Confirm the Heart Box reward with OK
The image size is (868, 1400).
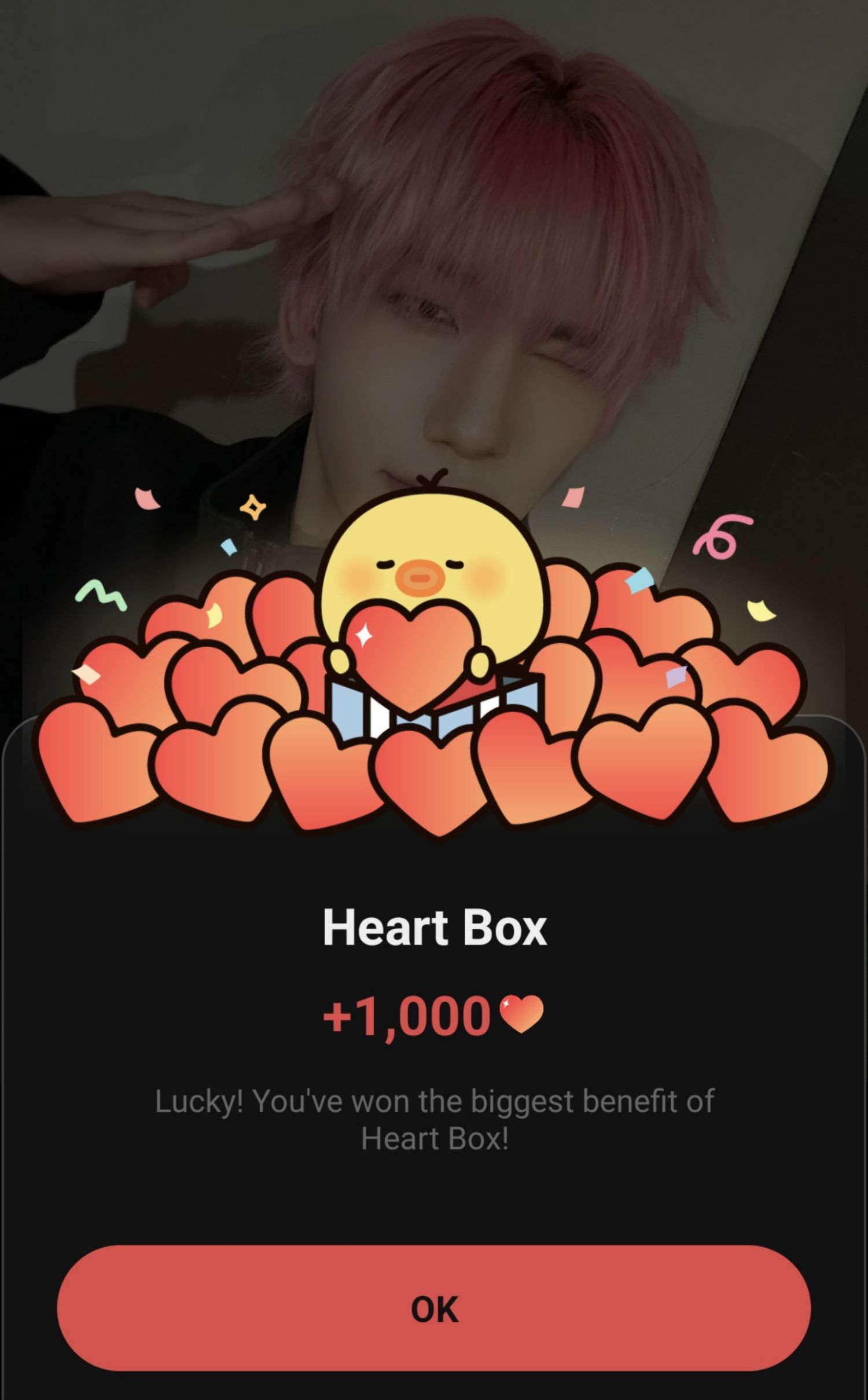point(434,1309)
